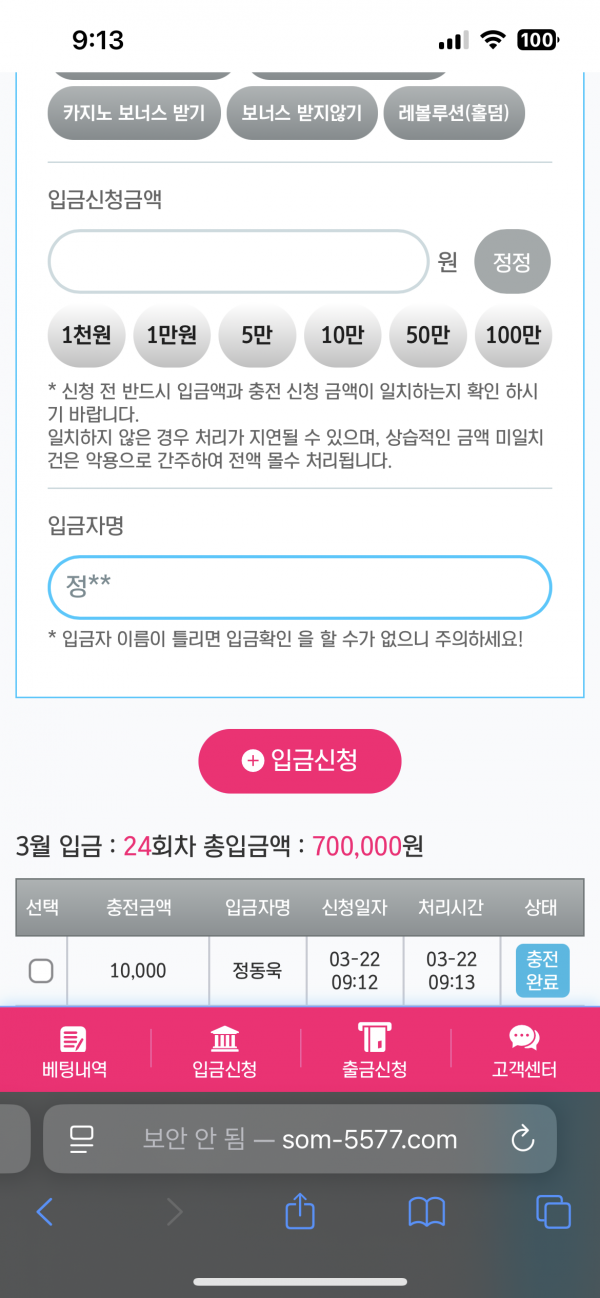Add 5만 to the amount

point(257,335)
